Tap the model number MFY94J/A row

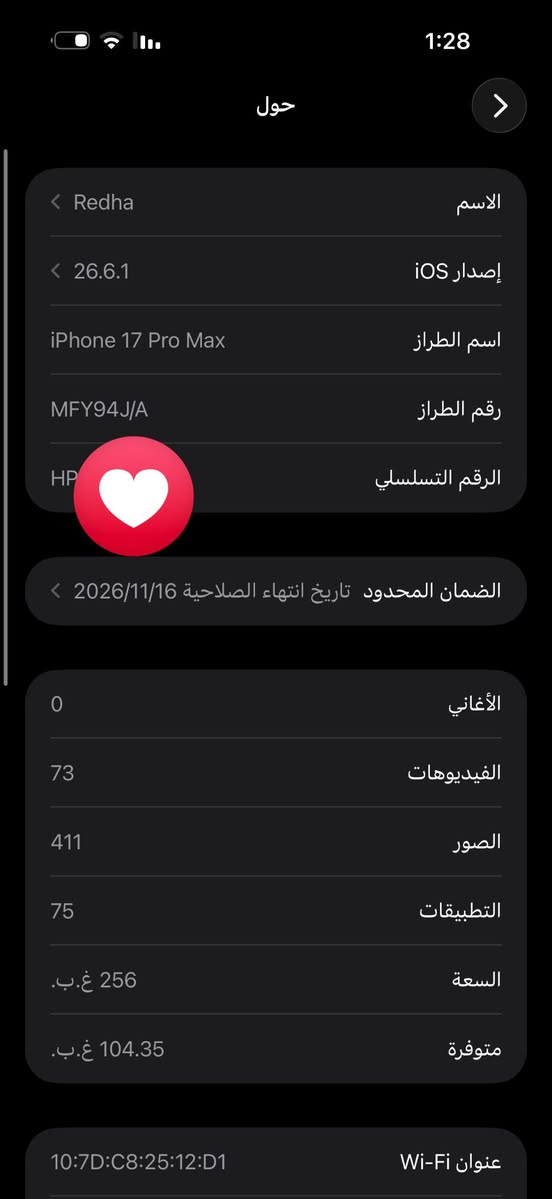[276, 409]
